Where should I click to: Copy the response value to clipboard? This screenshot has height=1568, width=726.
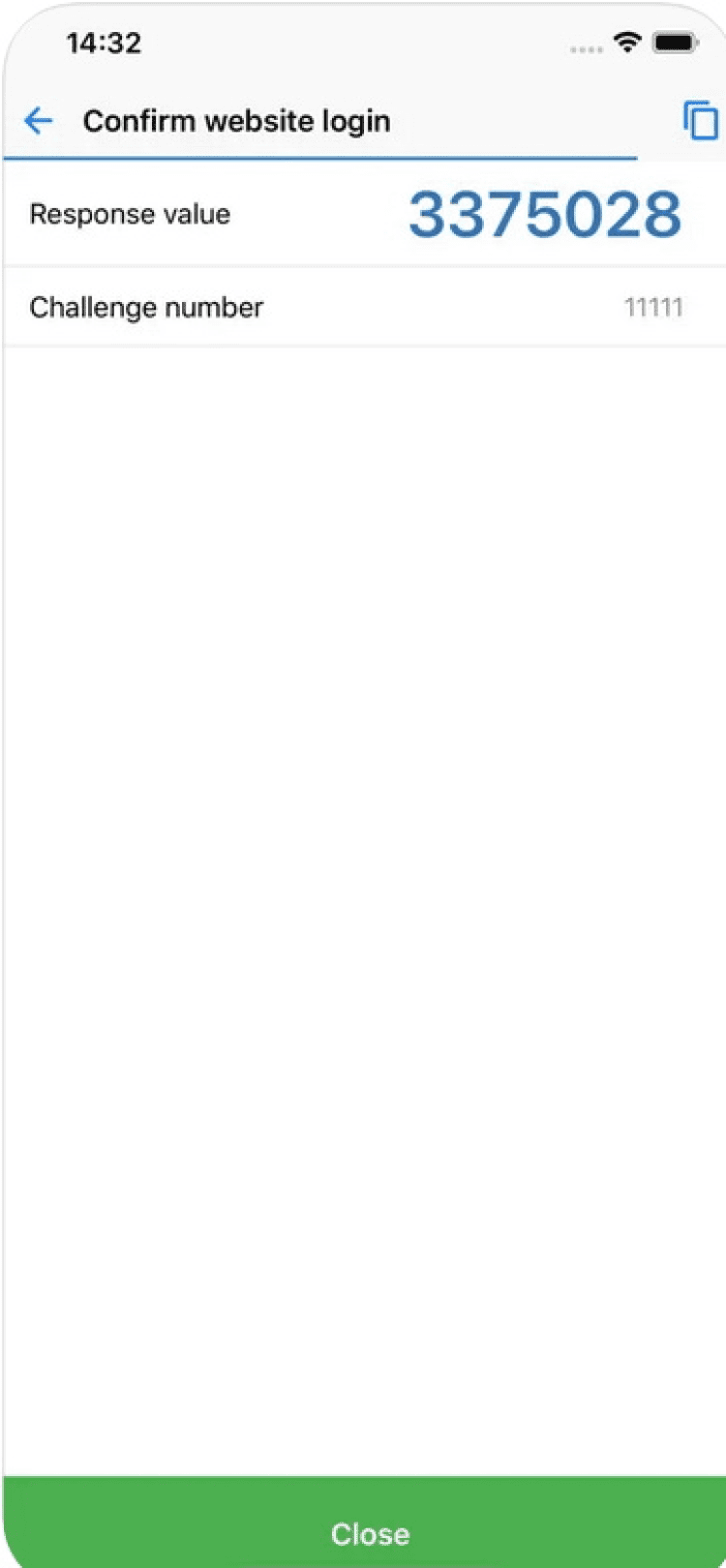coord(700,121)
